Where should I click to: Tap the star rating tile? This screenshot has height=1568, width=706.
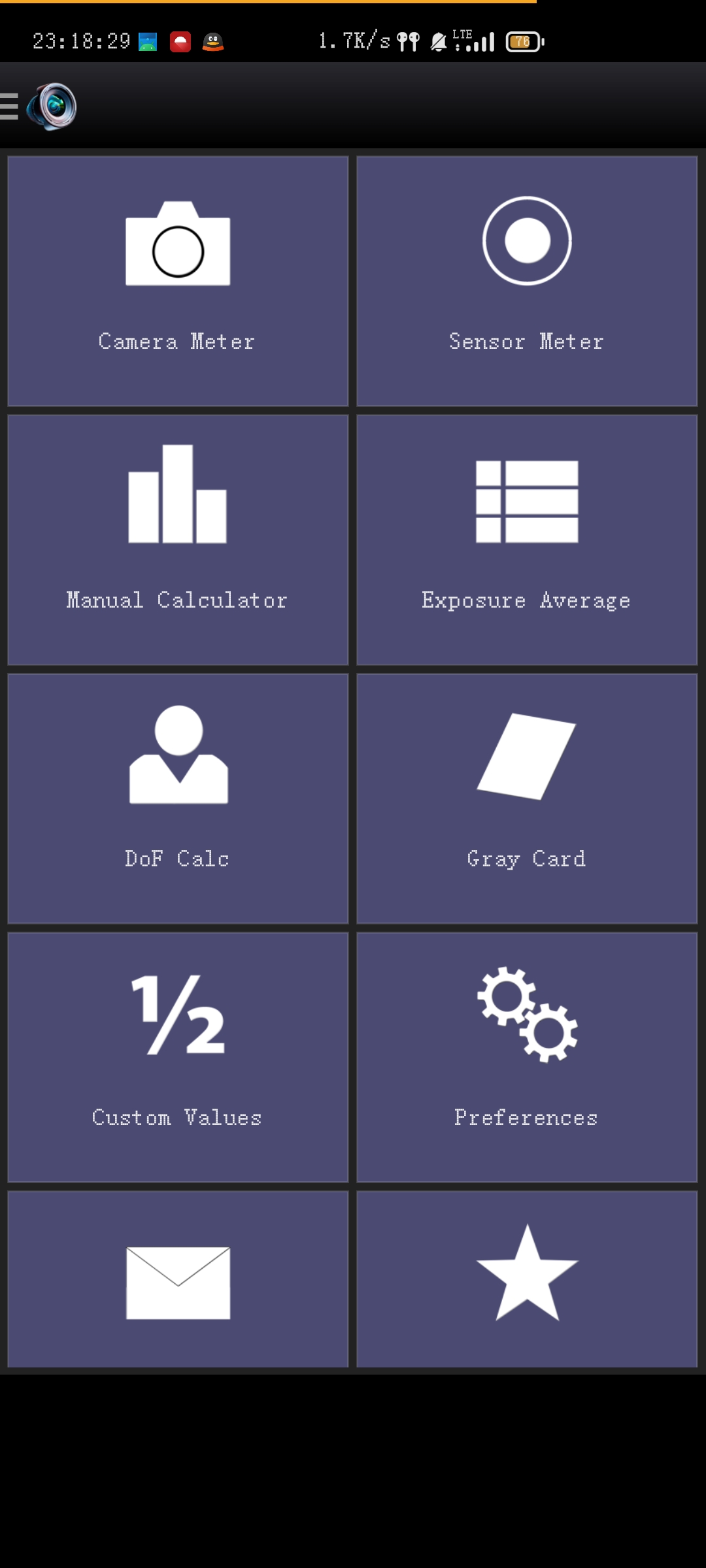pyautogui.click(x=527, y=1279)
